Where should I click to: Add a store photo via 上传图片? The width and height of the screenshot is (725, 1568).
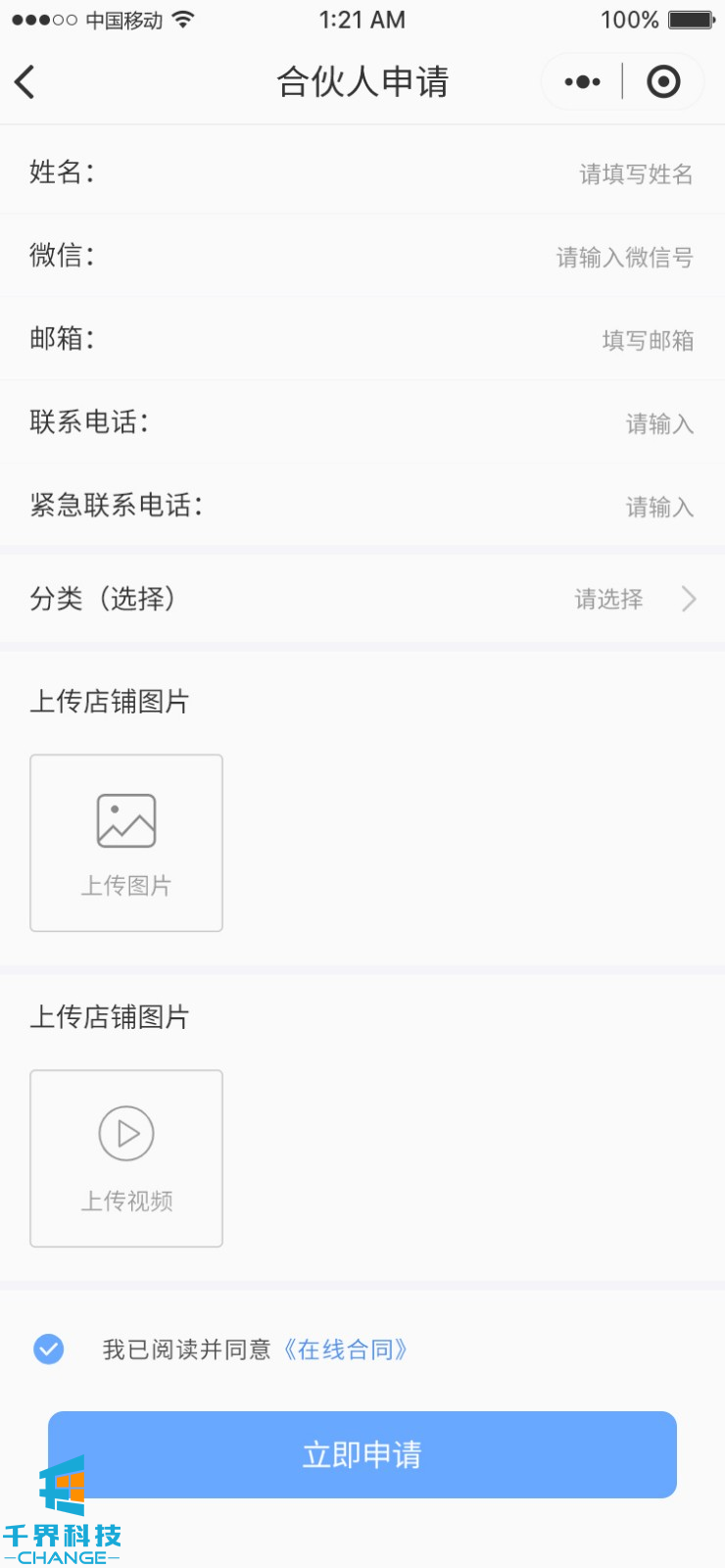click(126, 843)
